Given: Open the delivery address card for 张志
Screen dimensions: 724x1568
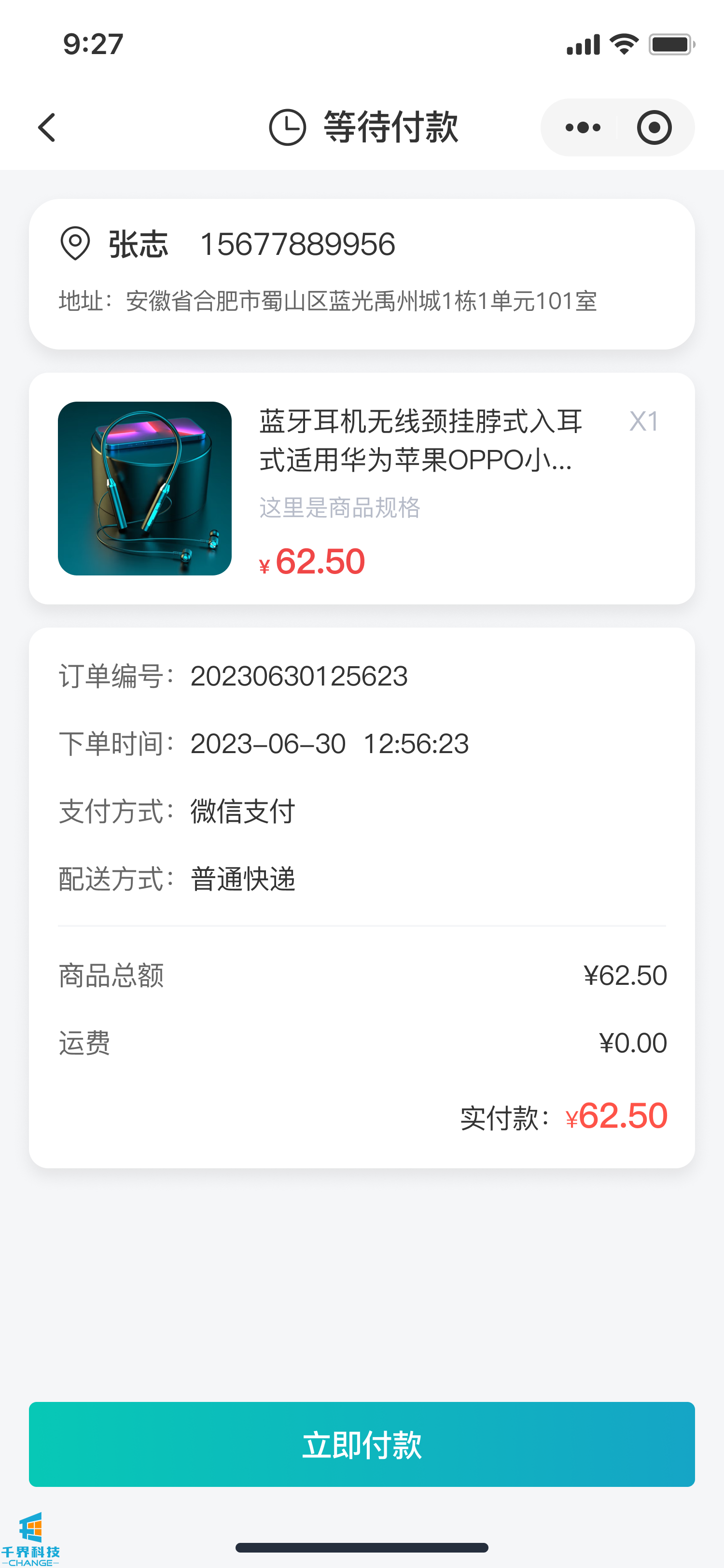Looking at the screenshot, I should pos(362,274).
